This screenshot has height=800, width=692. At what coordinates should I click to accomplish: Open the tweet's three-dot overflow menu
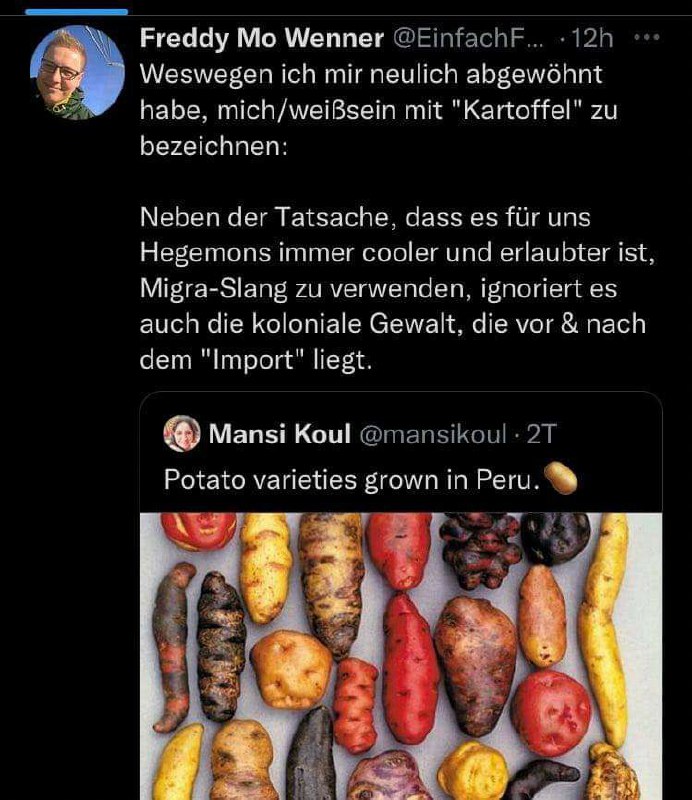click(647, 38)
